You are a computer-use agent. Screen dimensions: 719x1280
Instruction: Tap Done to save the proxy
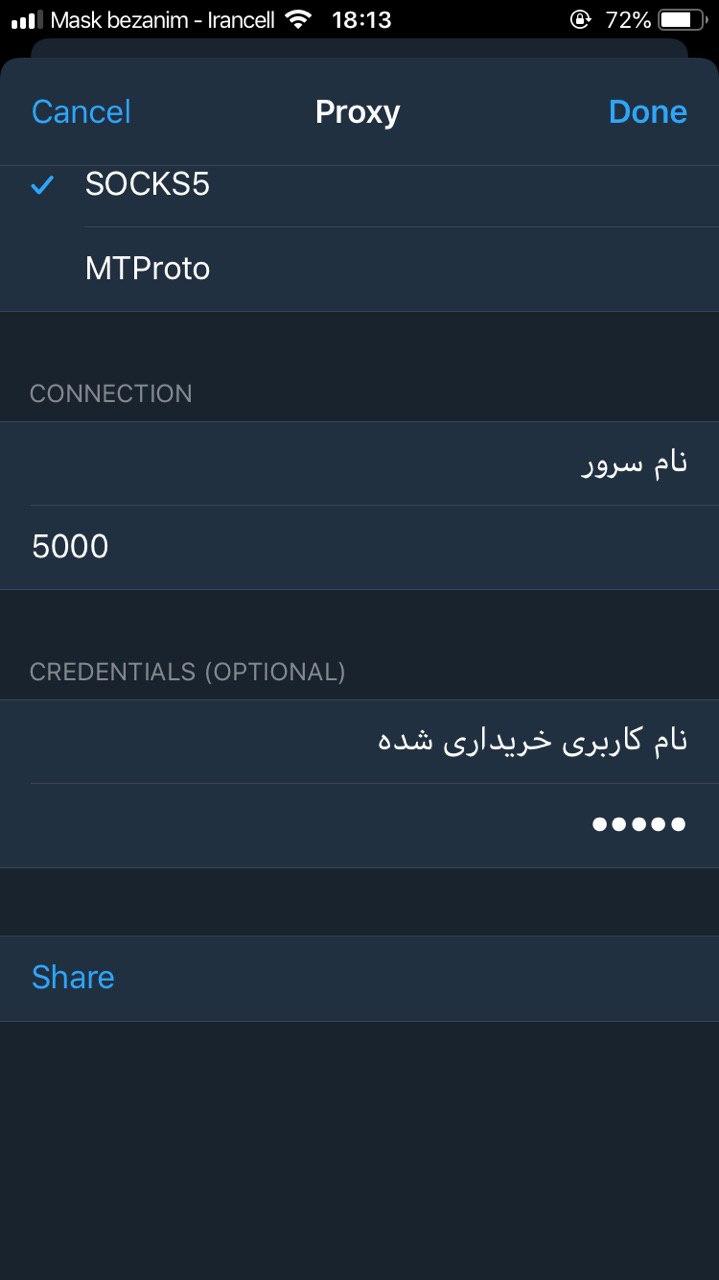pos(647,112)
